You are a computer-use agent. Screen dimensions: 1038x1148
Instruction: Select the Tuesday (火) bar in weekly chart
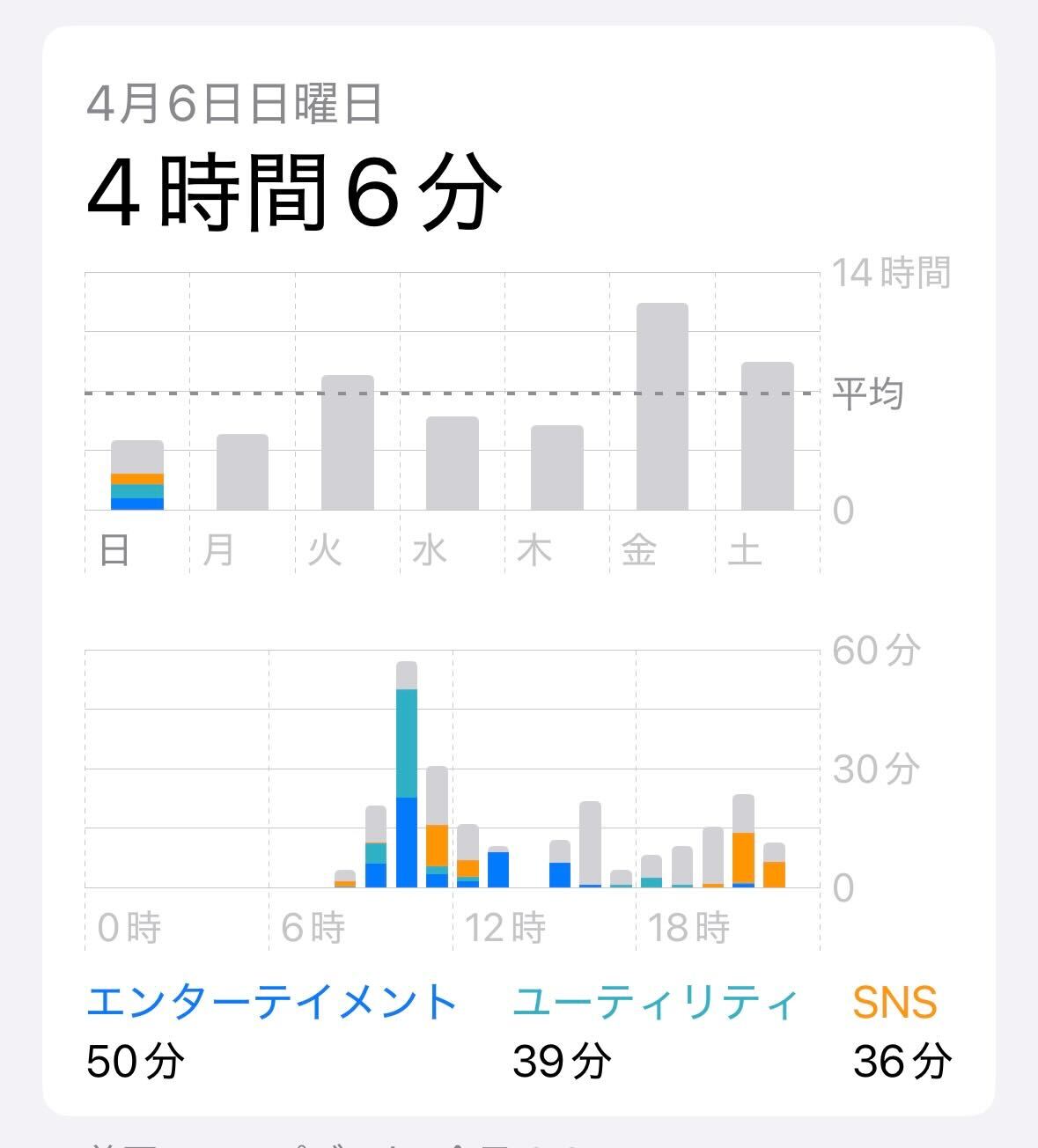347,440
